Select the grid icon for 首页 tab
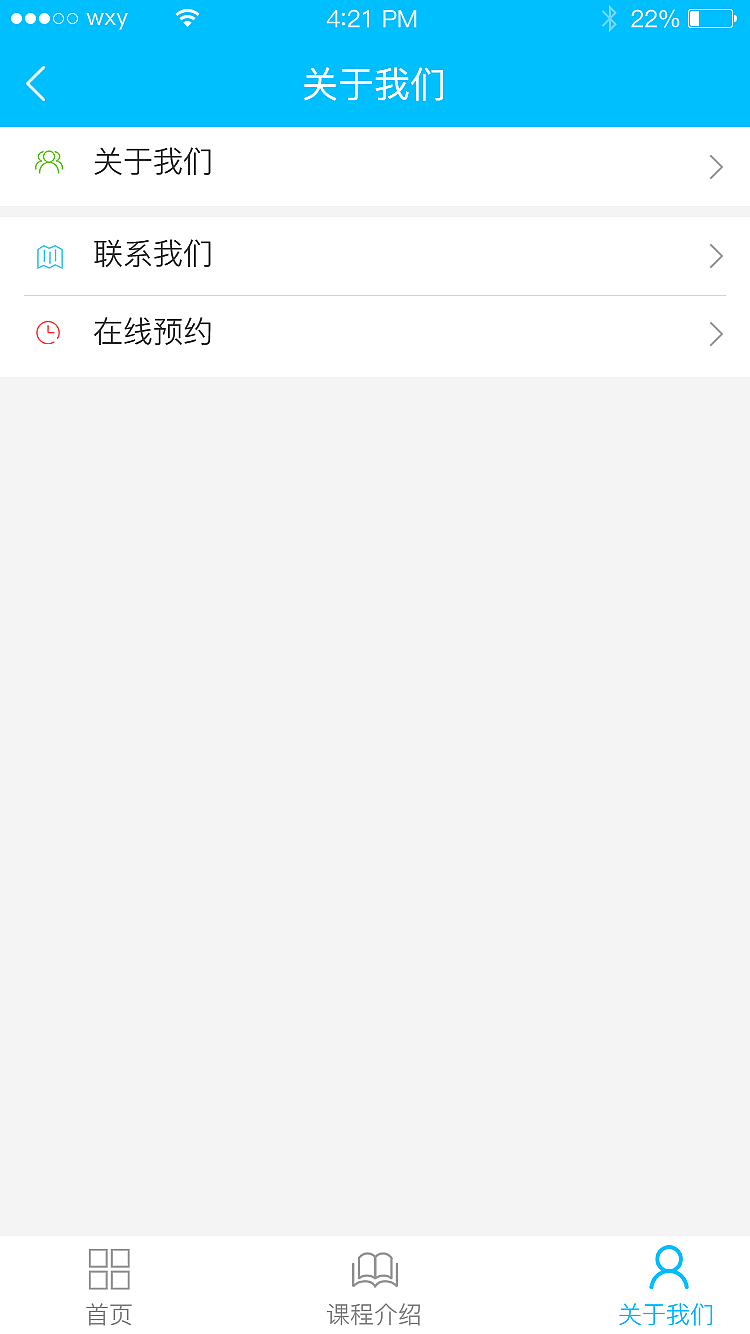 pyautogui.click(x=109, y=1267)
